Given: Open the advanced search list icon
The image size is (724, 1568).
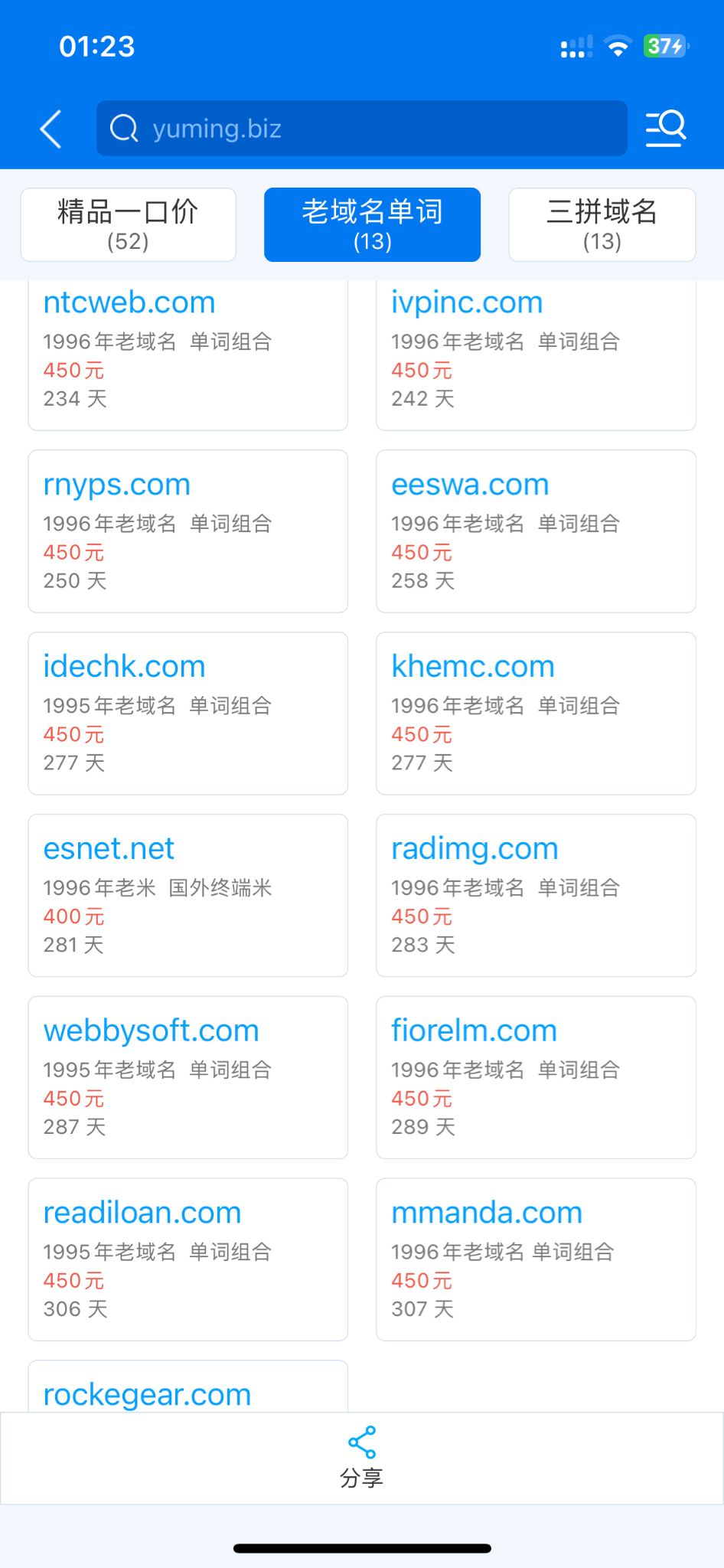Looking at the screenshot, I should 666,129.
